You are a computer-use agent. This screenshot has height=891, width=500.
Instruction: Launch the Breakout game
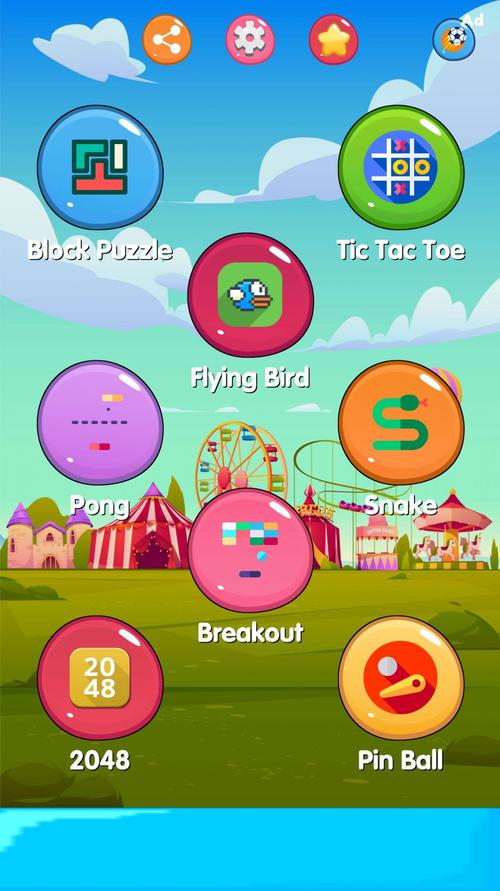coord(251,550)
